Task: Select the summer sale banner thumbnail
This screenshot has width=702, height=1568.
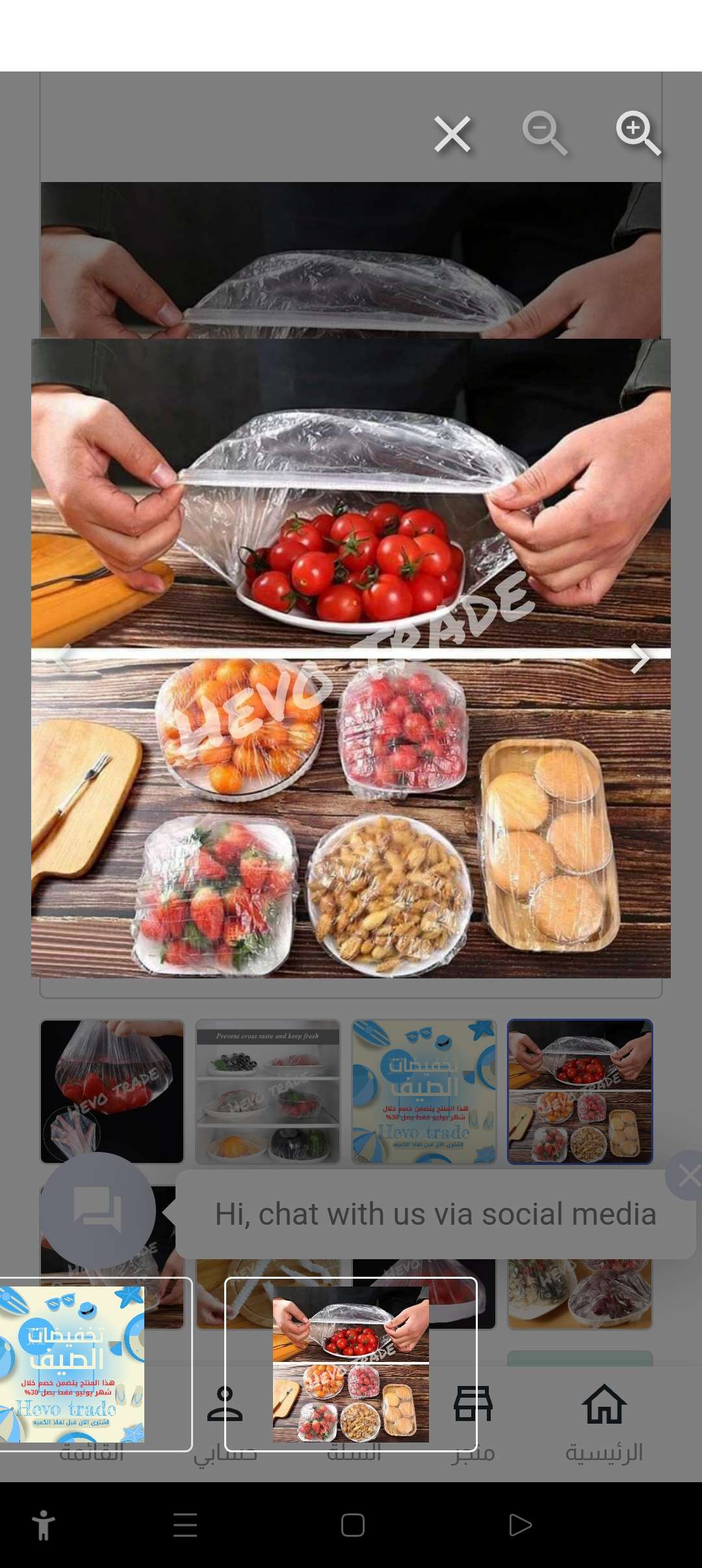Action: tap(424, 1091)
